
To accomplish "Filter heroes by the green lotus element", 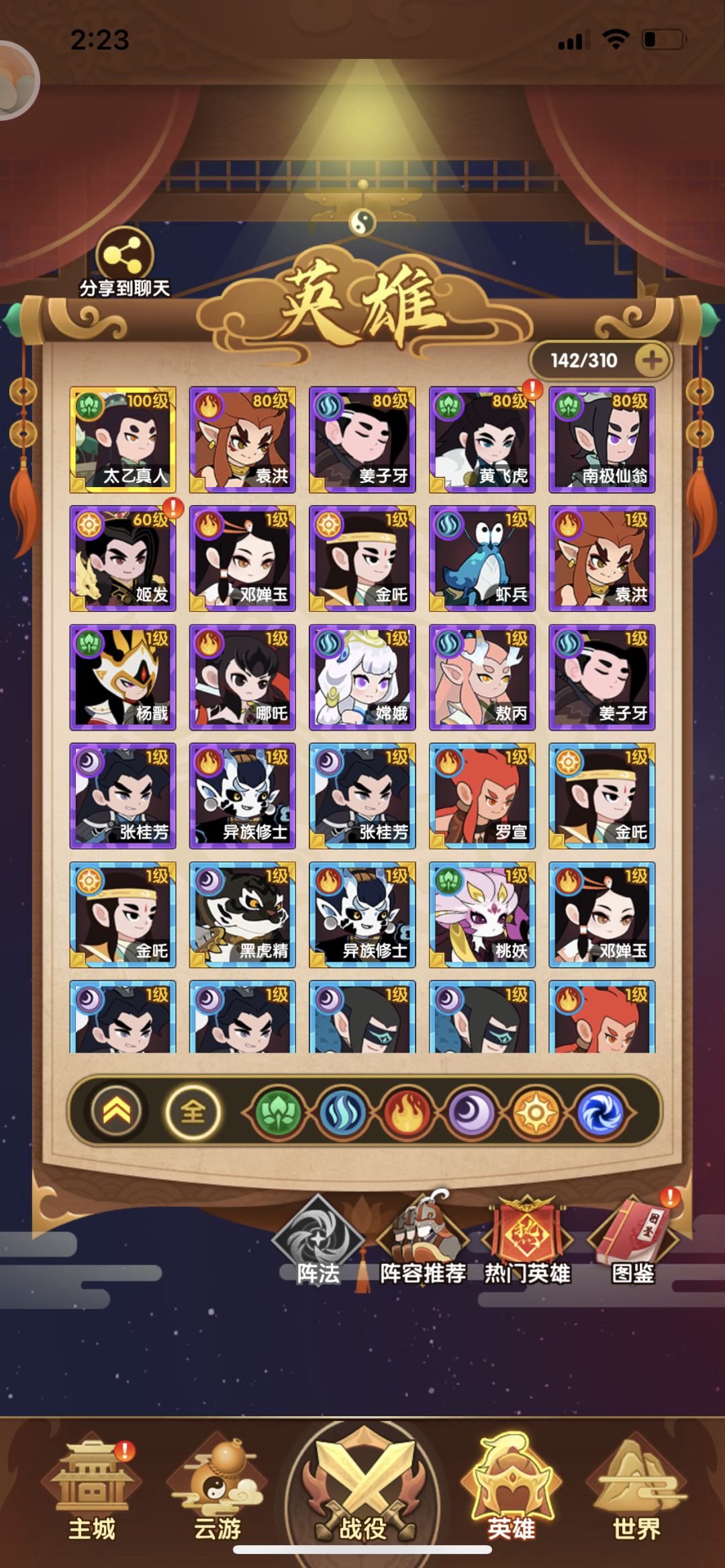I will 279,1112.
